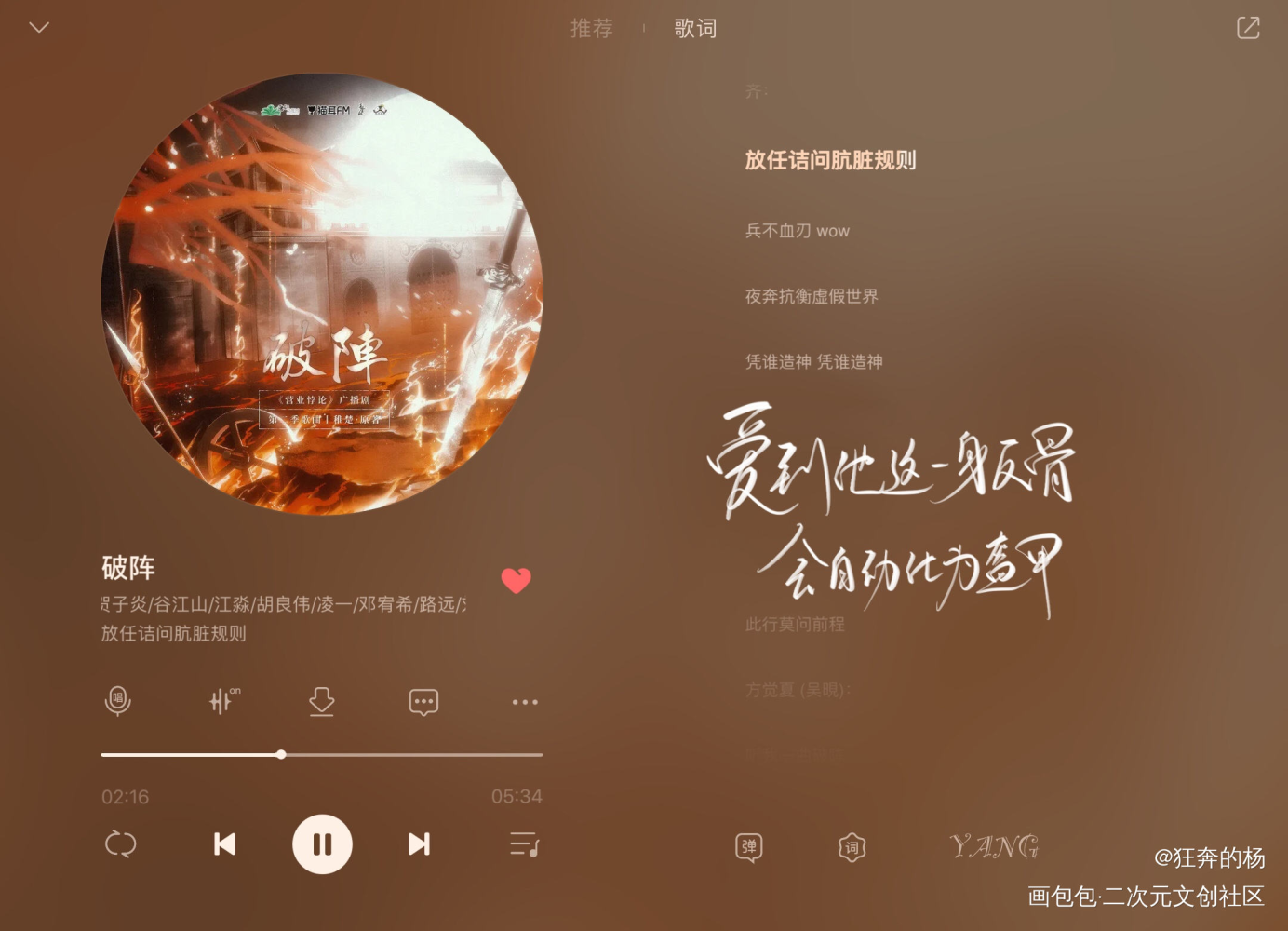Image resolution: width=1288 pixels, height=931 pixels.
Task: Open the circular 破阵 album cover
Action: (322, 294)
